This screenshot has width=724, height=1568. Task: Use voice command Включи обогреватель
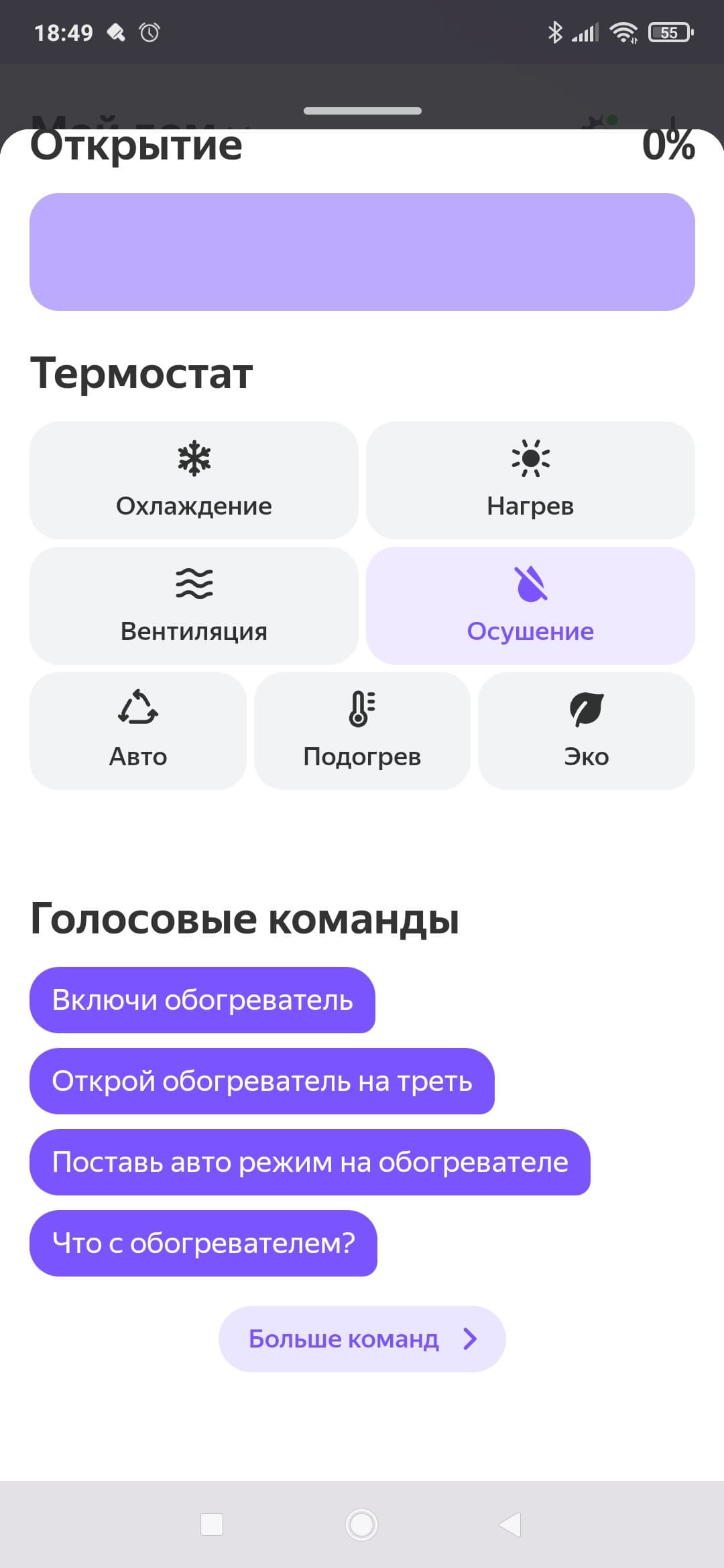202,1000
